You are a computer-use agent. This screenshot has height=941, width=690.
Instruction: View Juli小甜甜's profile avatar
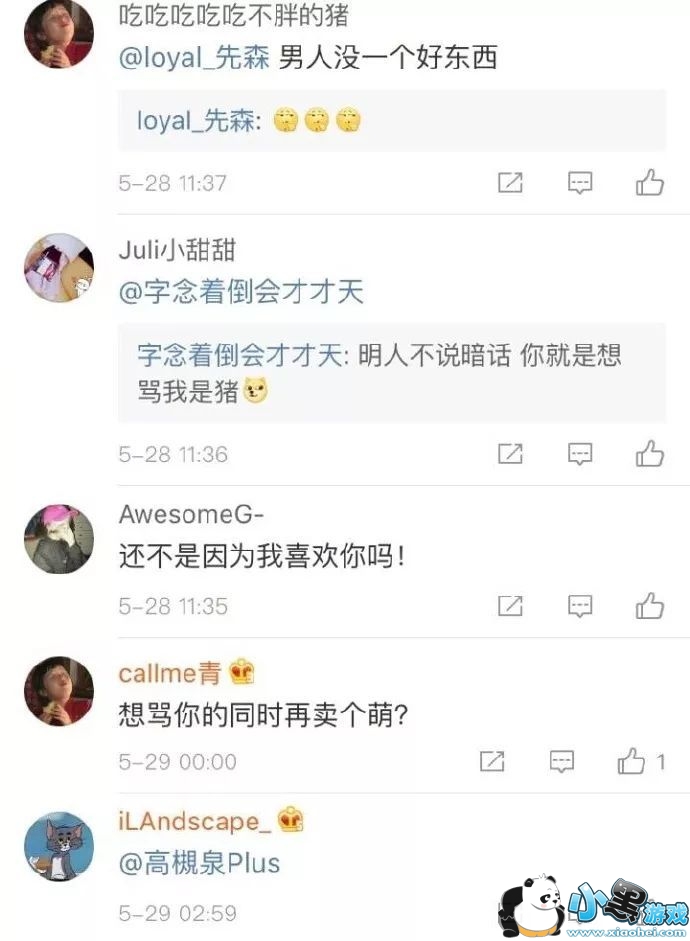click(x=58, y=268)
